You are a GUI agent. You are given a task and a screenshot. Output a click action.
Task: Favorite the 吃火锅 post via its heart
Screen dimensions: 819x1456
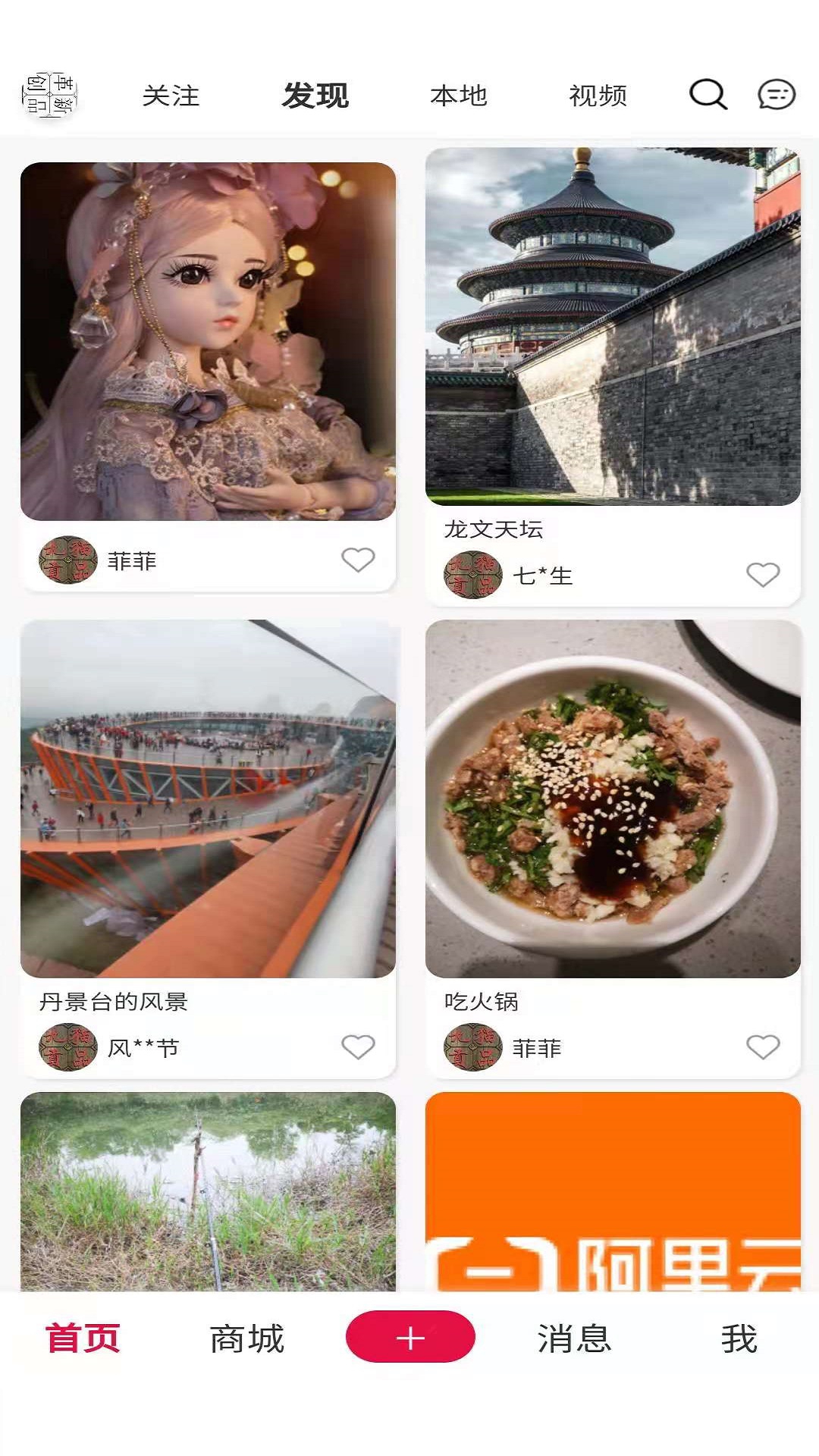point(764,1046)
